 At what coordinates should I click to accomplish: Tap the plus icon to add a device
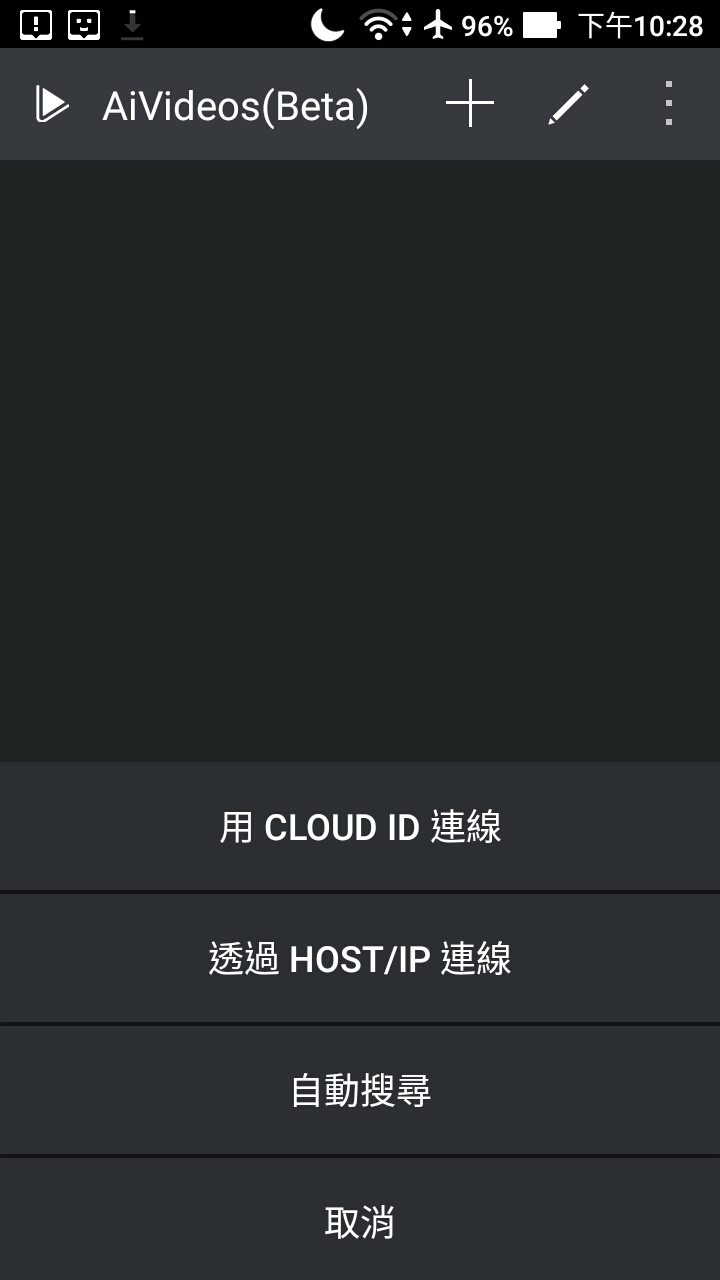tap(470, 104)
